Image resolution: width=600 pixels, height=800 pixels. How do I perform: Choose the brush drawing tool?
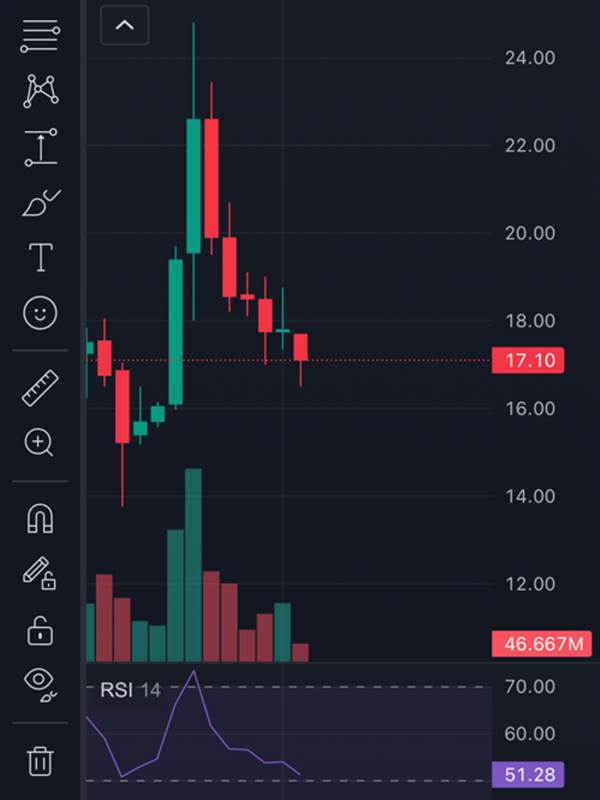(40, 204)
